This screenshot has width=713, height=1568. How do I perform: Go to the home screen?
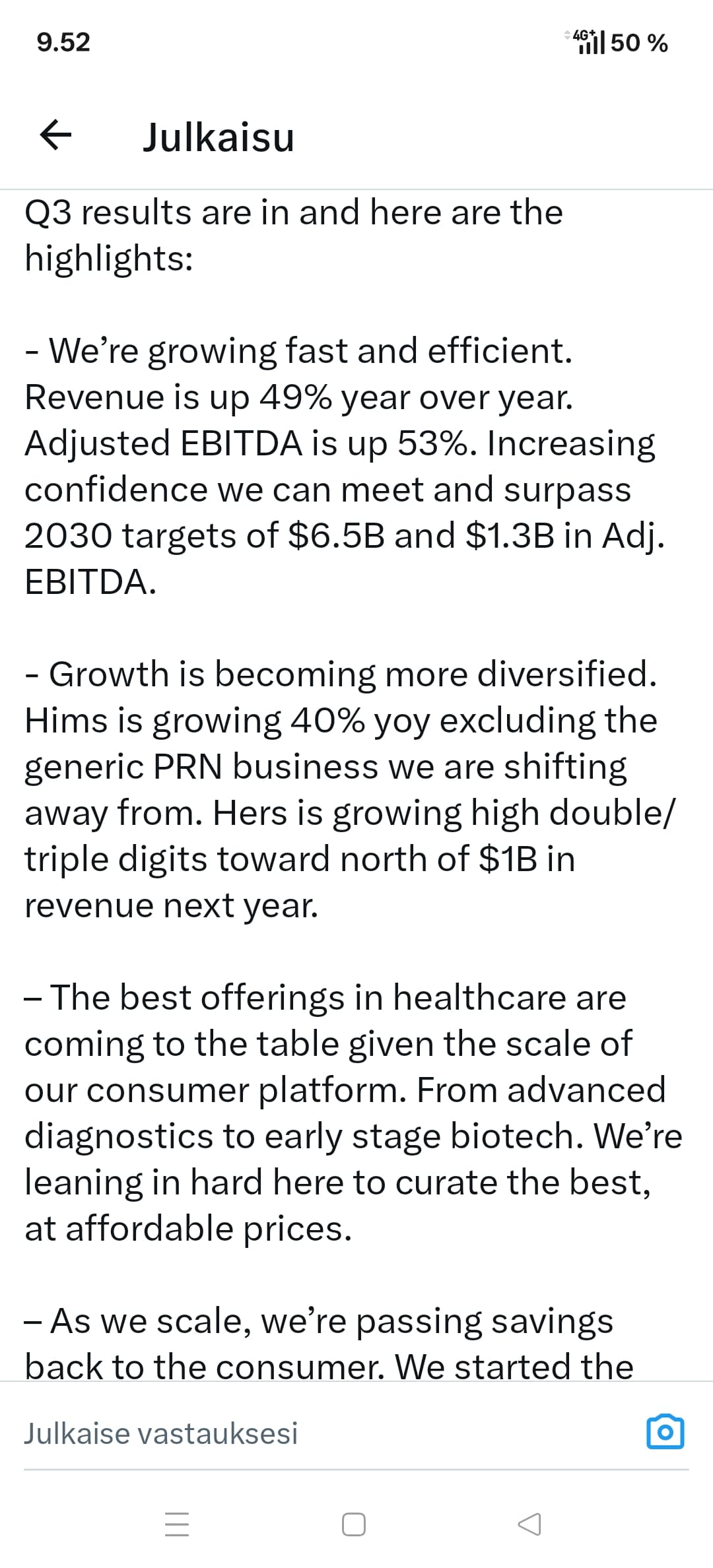click(x=354, y=1524)
